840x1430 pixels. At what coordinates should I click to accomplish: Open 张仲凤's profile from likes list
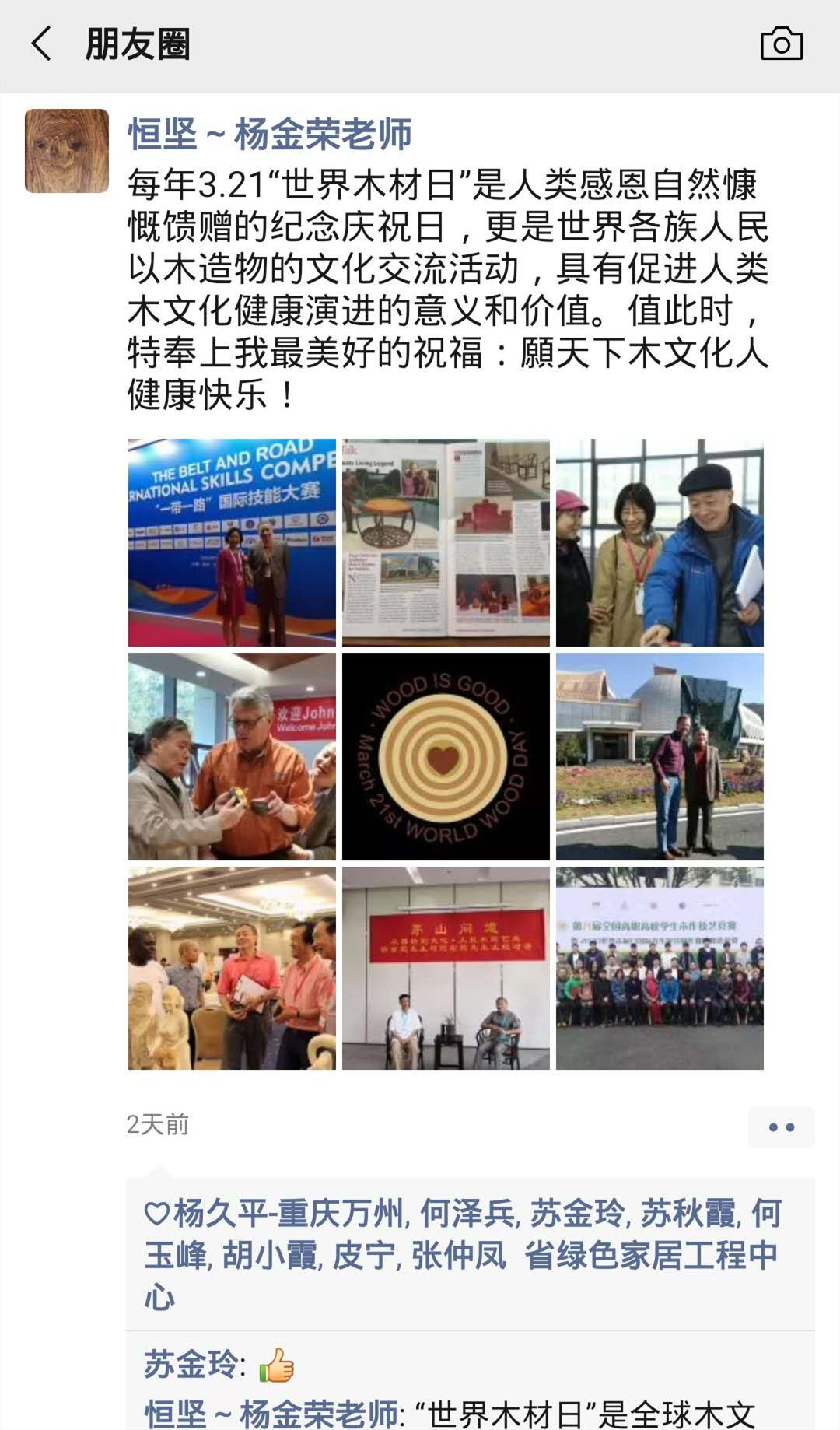click(x=459, y=1255)
